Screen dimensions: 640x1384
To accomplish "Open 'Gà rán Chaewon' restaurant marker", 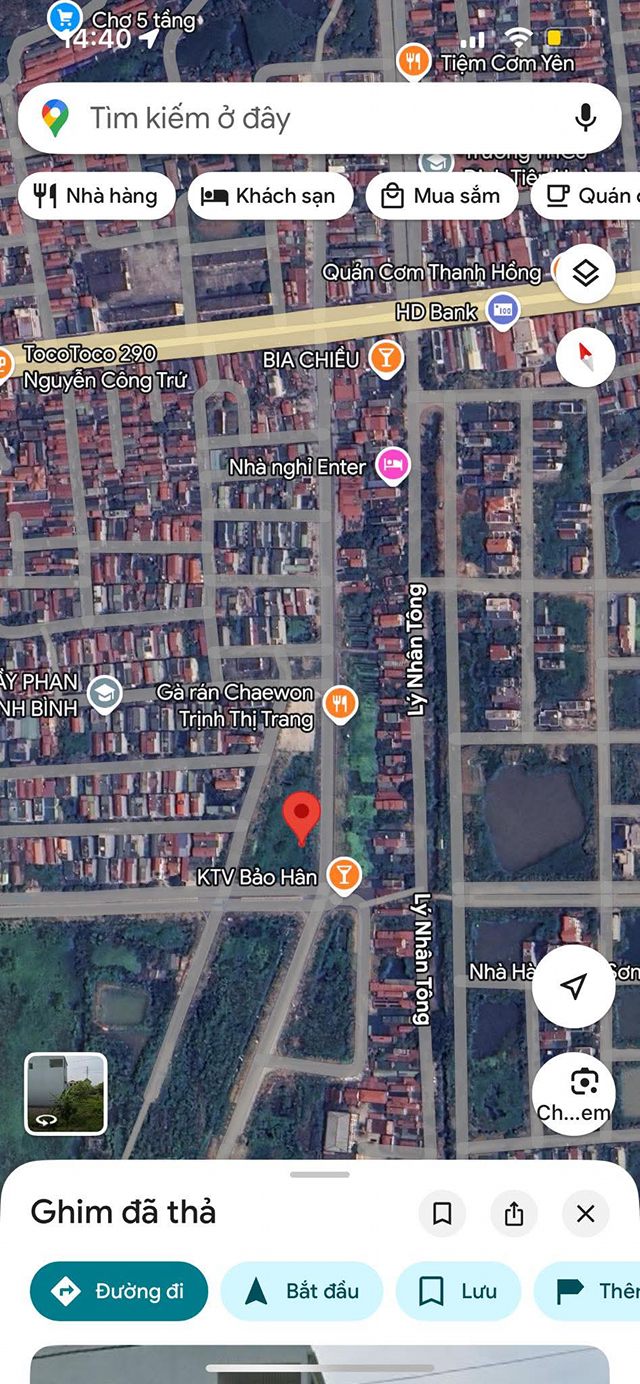I will 340,703.
